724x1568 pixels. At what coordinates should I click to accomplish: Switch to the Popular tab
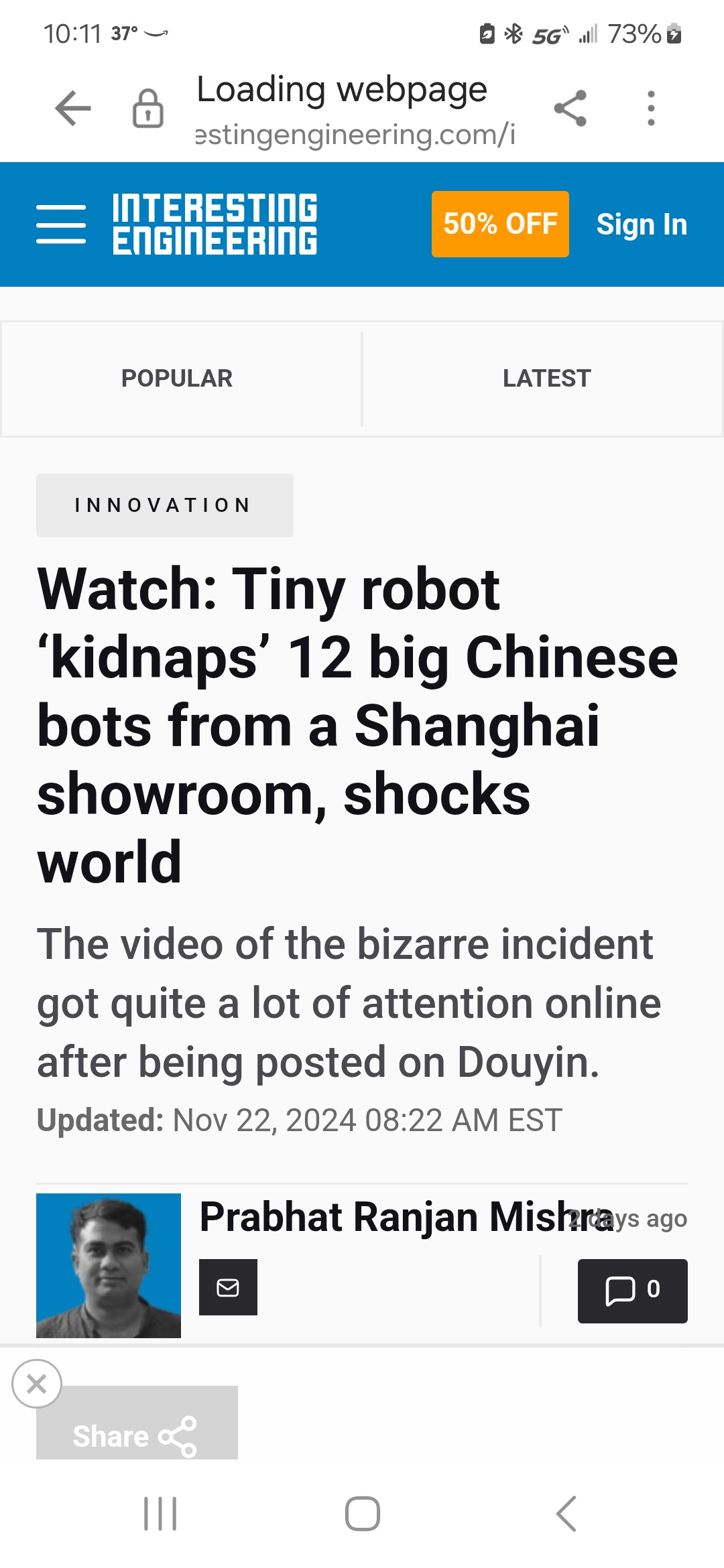click(x=177, y=379)
